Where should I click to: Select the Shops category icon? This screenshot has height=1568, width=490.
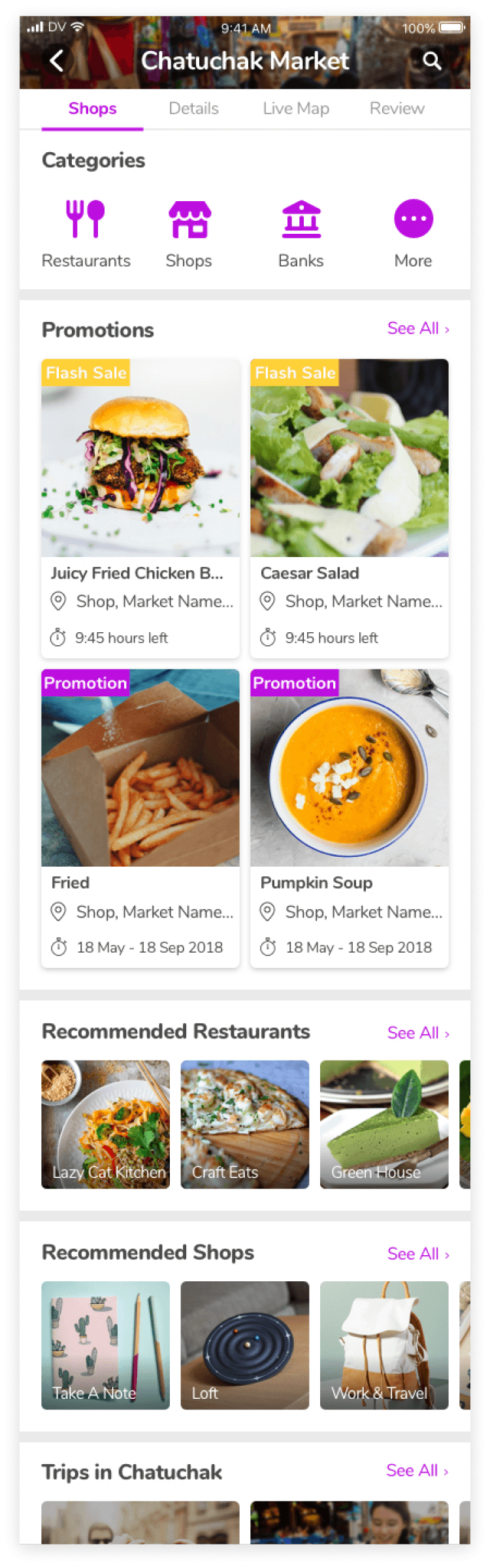tap(189, 219)
